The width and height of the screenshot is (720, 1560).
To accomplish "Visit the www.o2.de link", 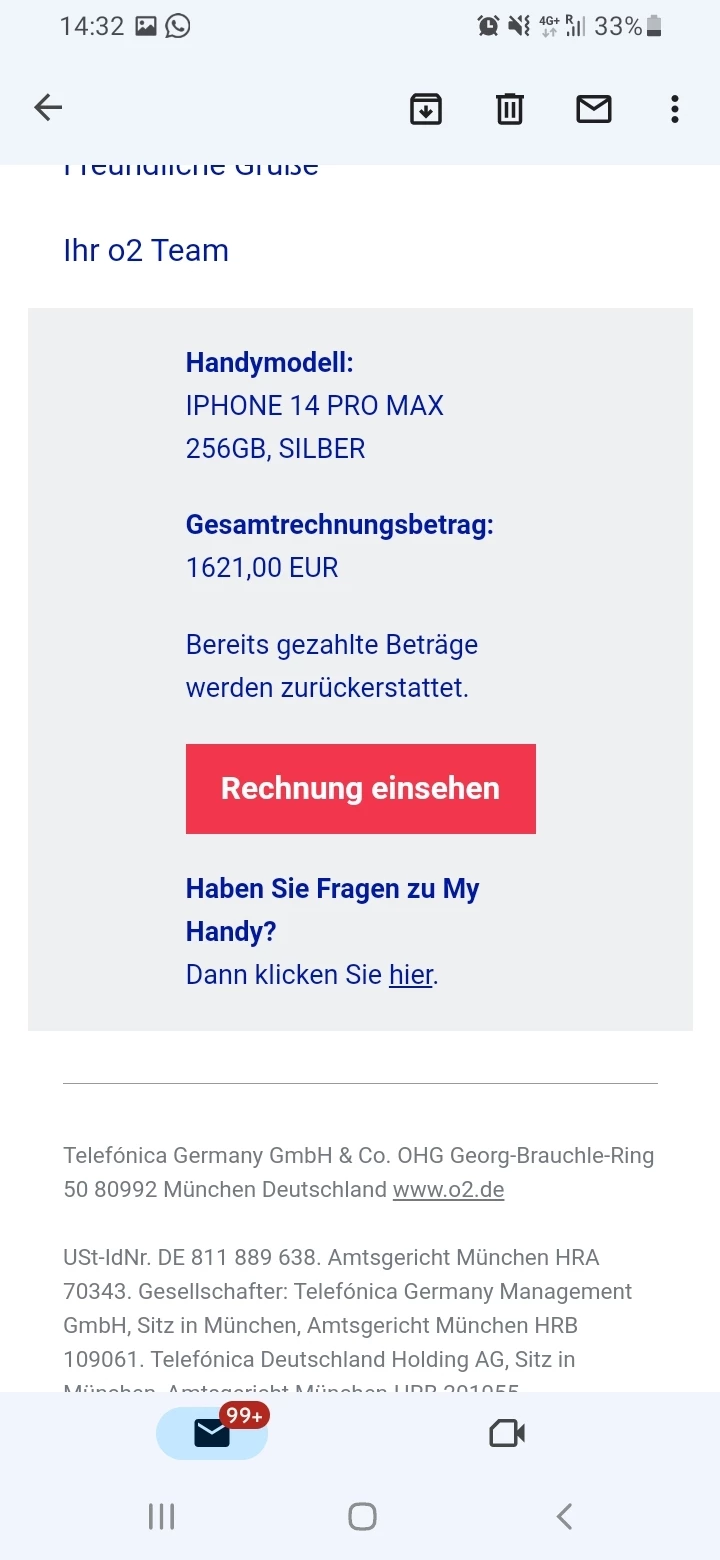I will [x=448, y=1190].
